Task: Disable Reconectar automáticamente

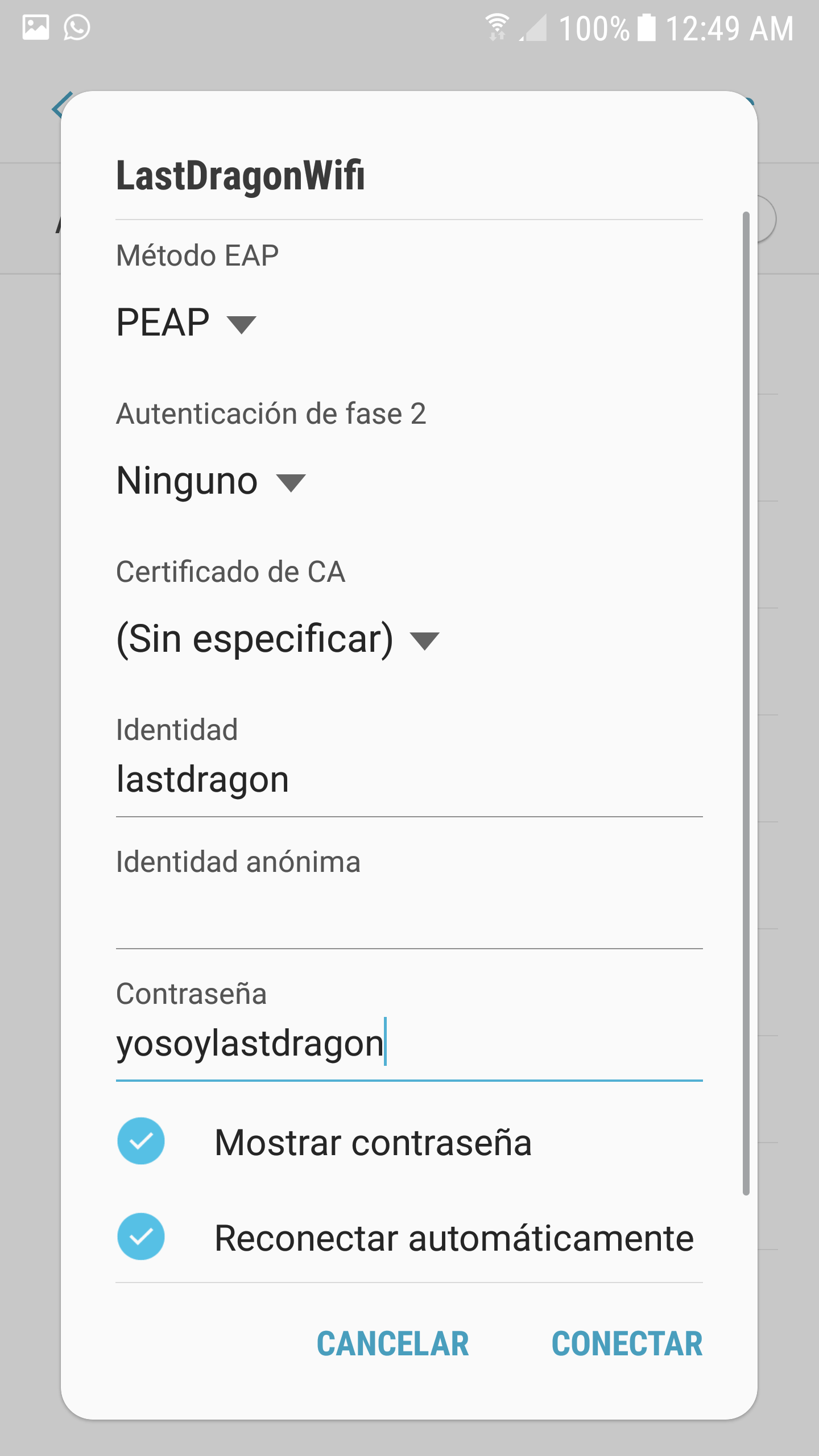Action: tap(141, 1236)
